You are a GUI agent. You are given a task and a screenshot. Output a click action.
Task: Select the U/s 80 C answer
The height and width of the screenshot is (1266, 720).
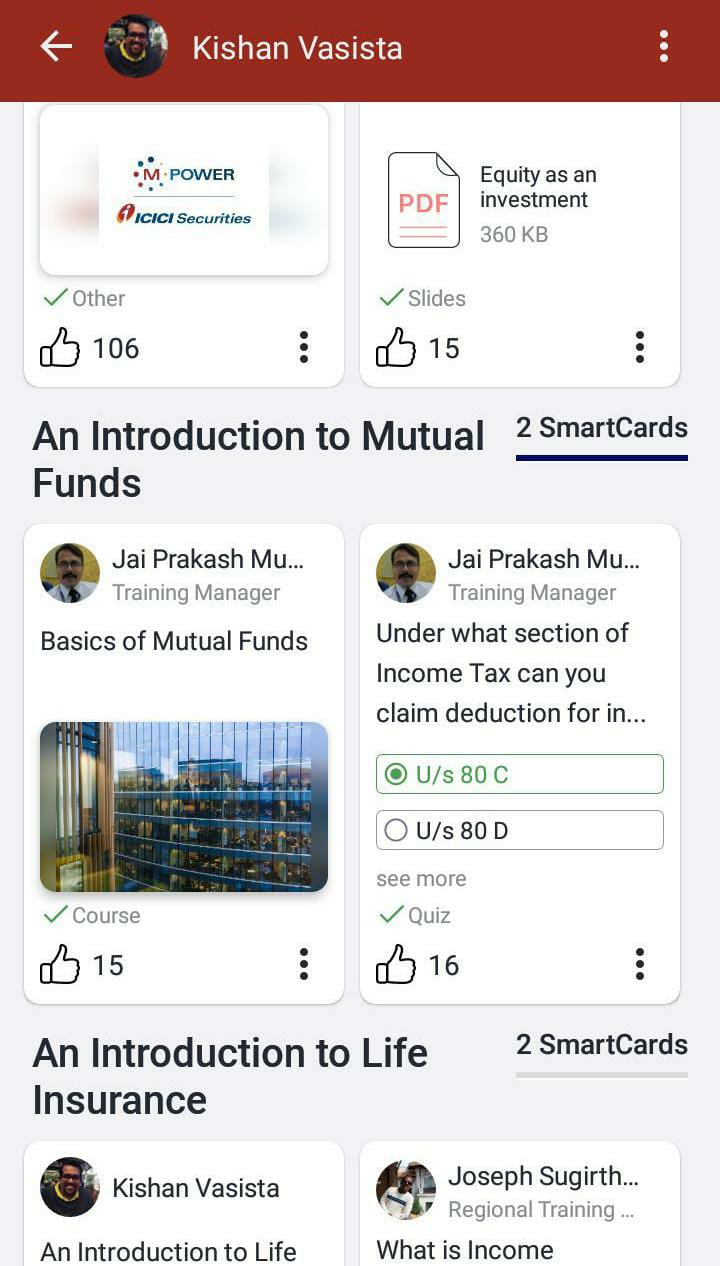(519, 774)
